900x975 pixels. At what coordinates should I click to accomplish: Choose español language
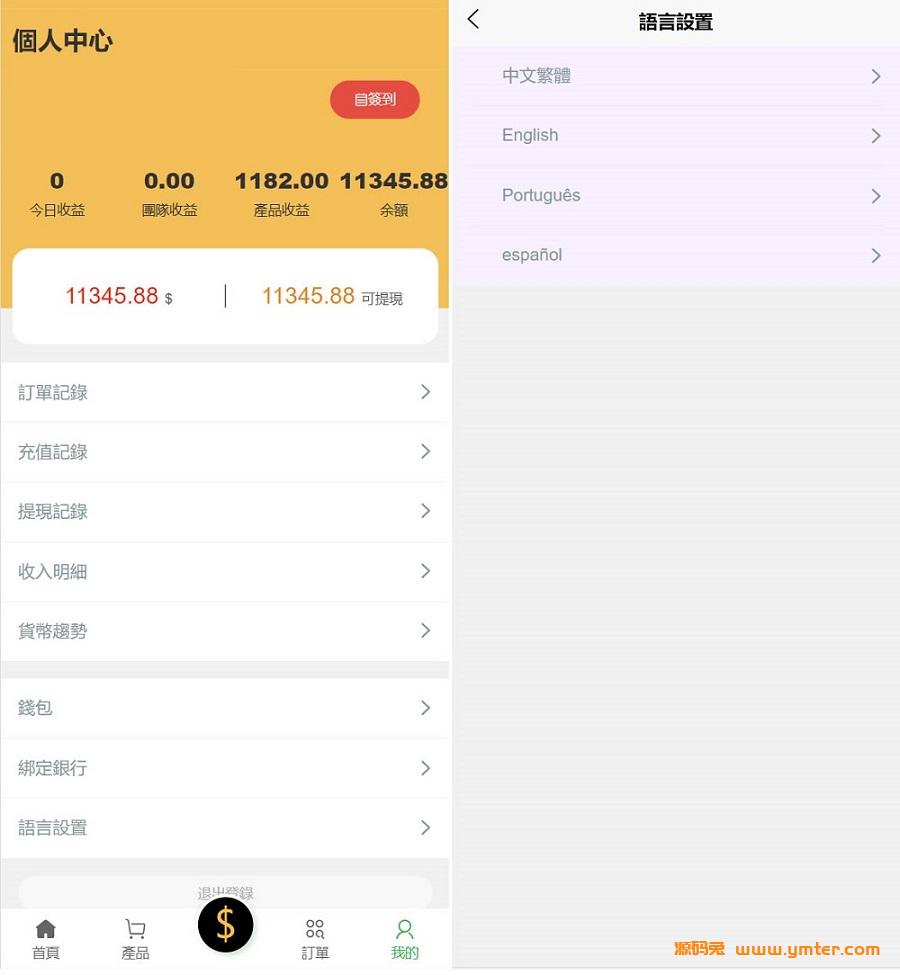pos(675,255)
